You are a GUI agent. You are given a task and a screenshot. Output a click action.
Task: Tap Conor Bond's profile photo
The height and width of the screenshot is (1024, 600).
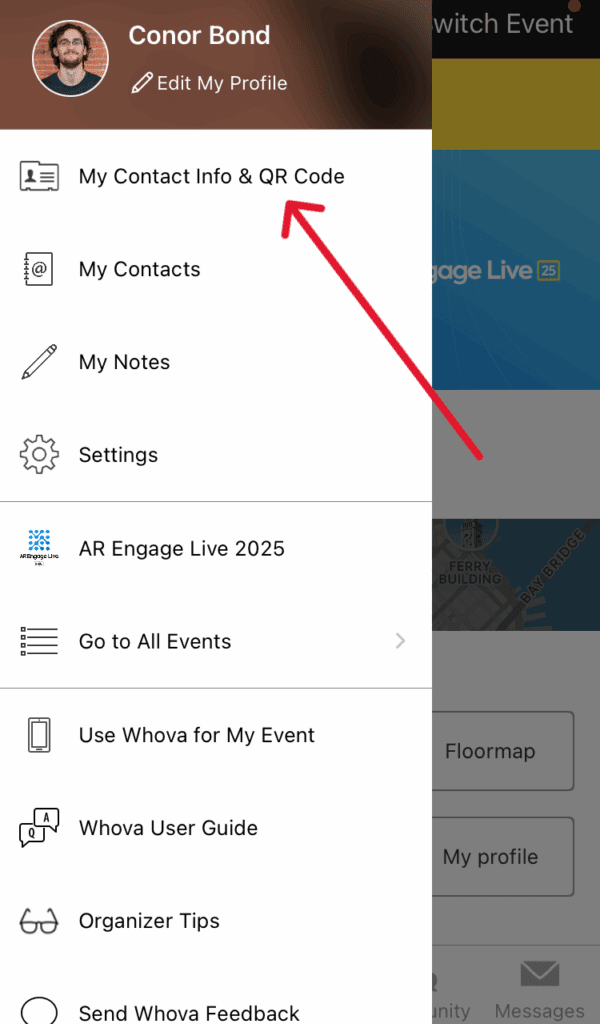(69, 58)
